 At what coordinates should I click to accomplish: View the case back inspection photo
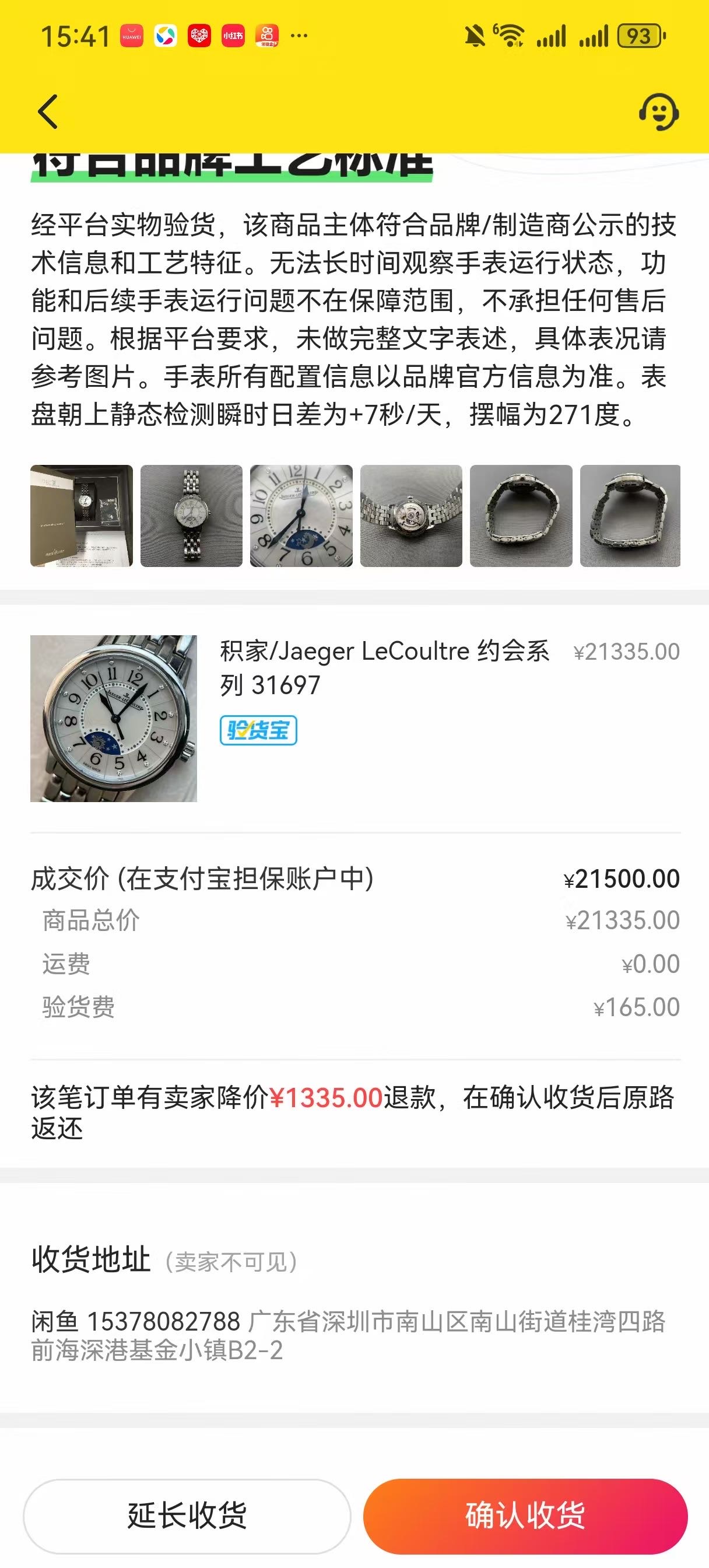coord(412,516)
